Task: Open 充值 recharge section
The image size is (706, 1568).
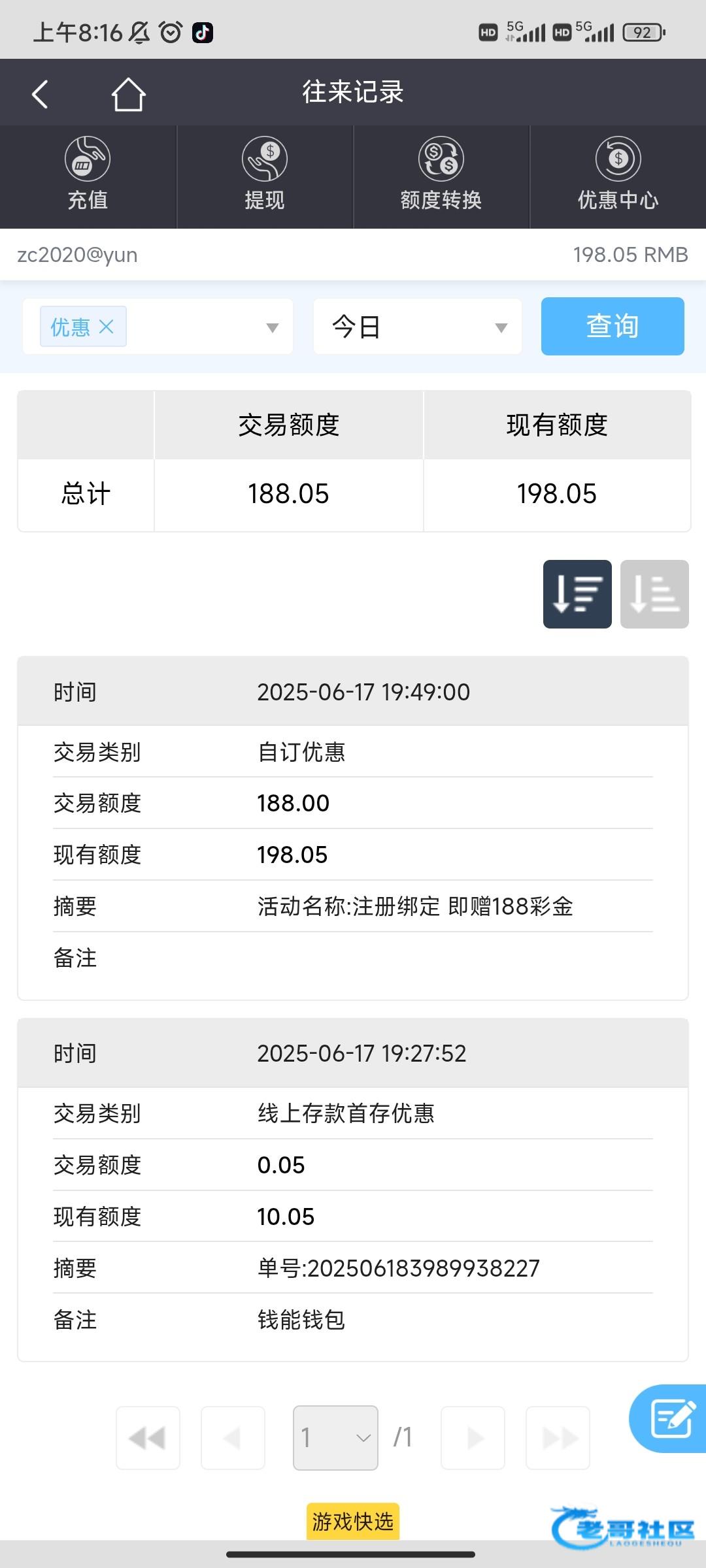Action: click(88, 175)
